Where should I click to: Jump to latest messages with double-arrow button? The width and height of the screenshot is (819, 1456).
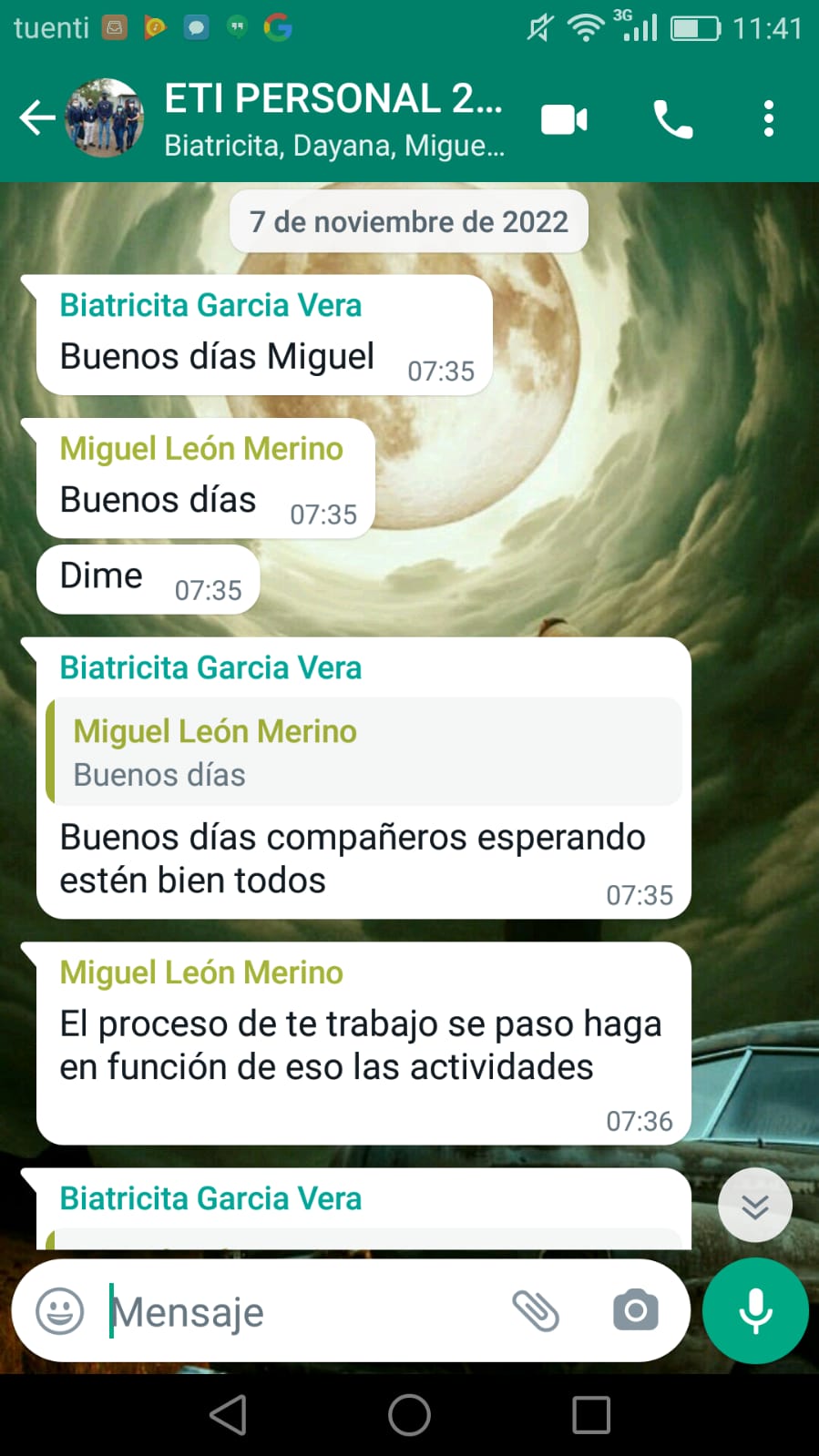[754, 1206]
